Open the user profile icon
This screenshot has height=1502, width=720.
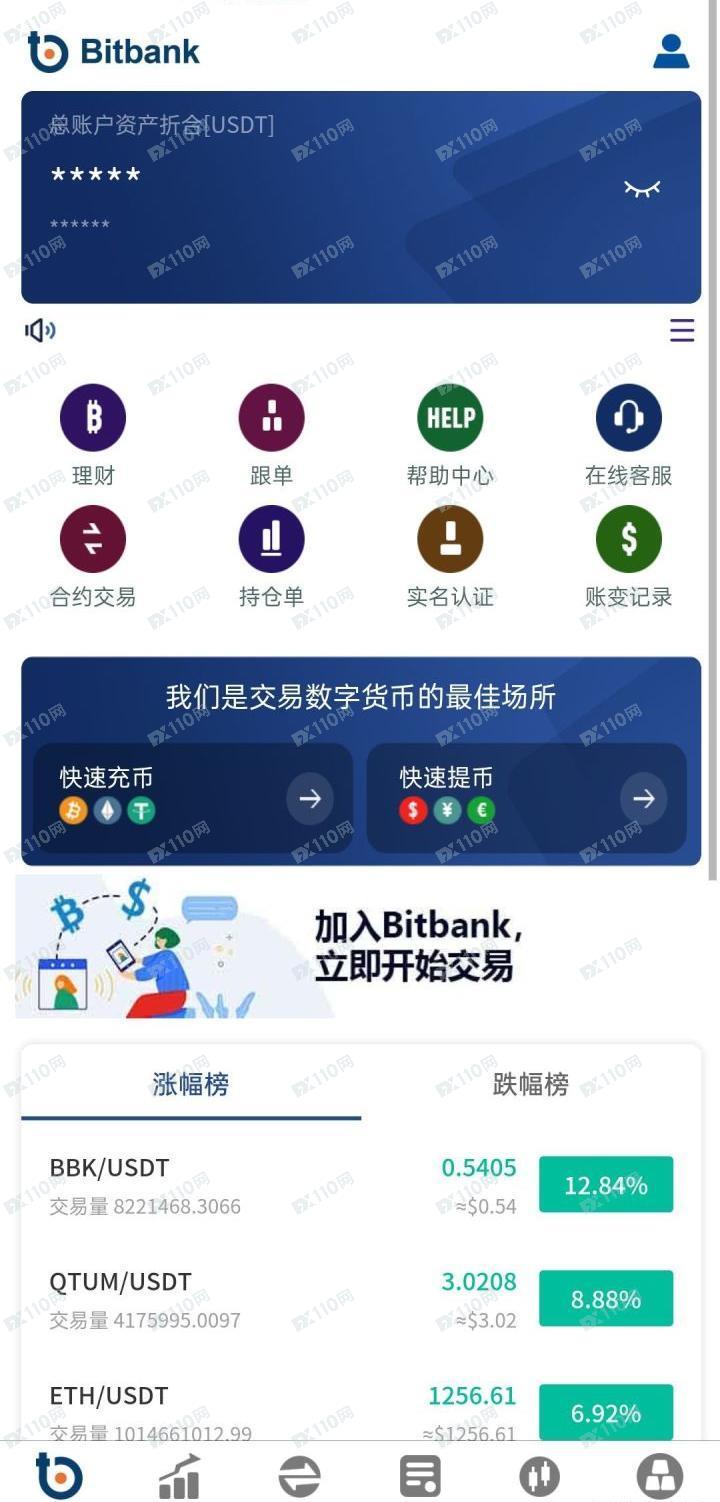click(671, 51)
